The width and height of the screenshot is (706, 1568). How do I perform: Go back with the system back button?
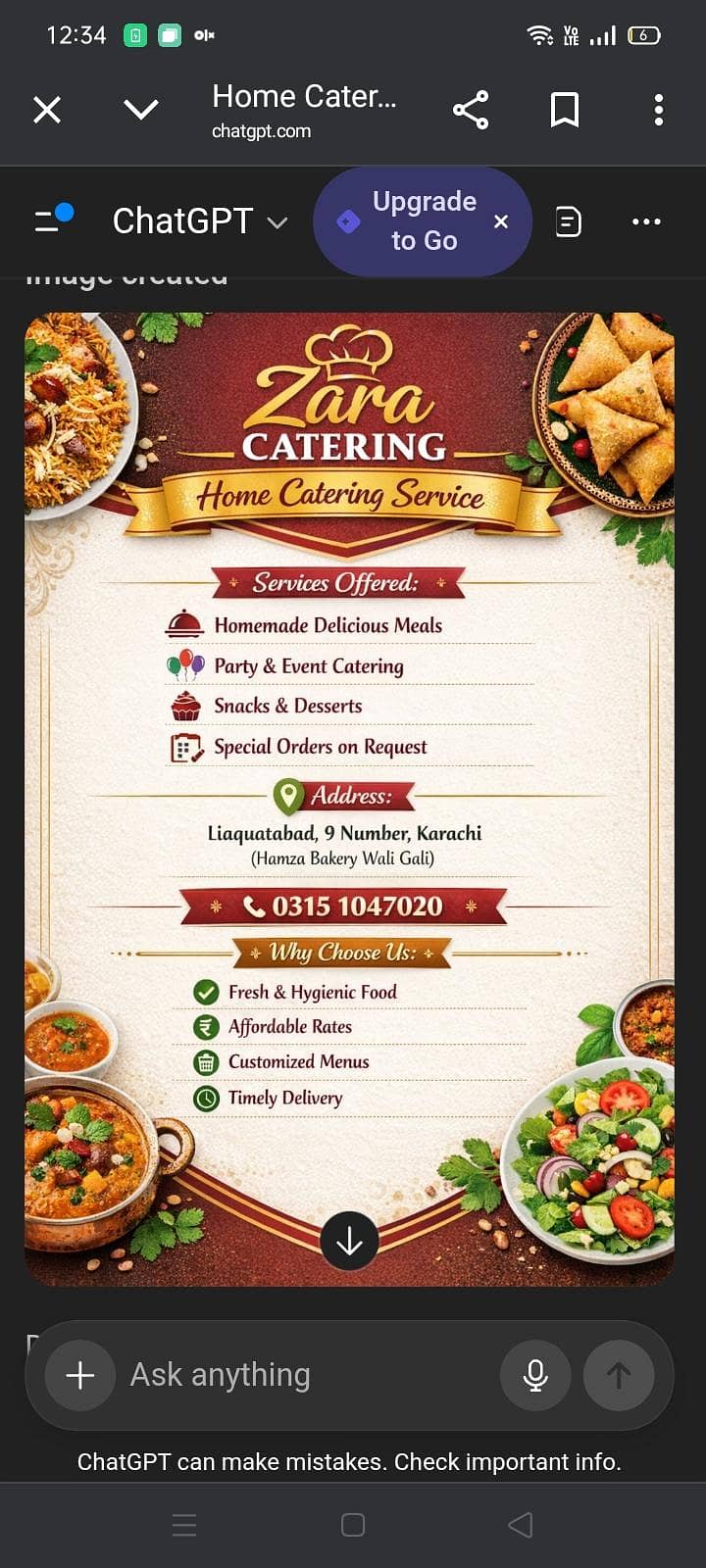(521, 1525)
